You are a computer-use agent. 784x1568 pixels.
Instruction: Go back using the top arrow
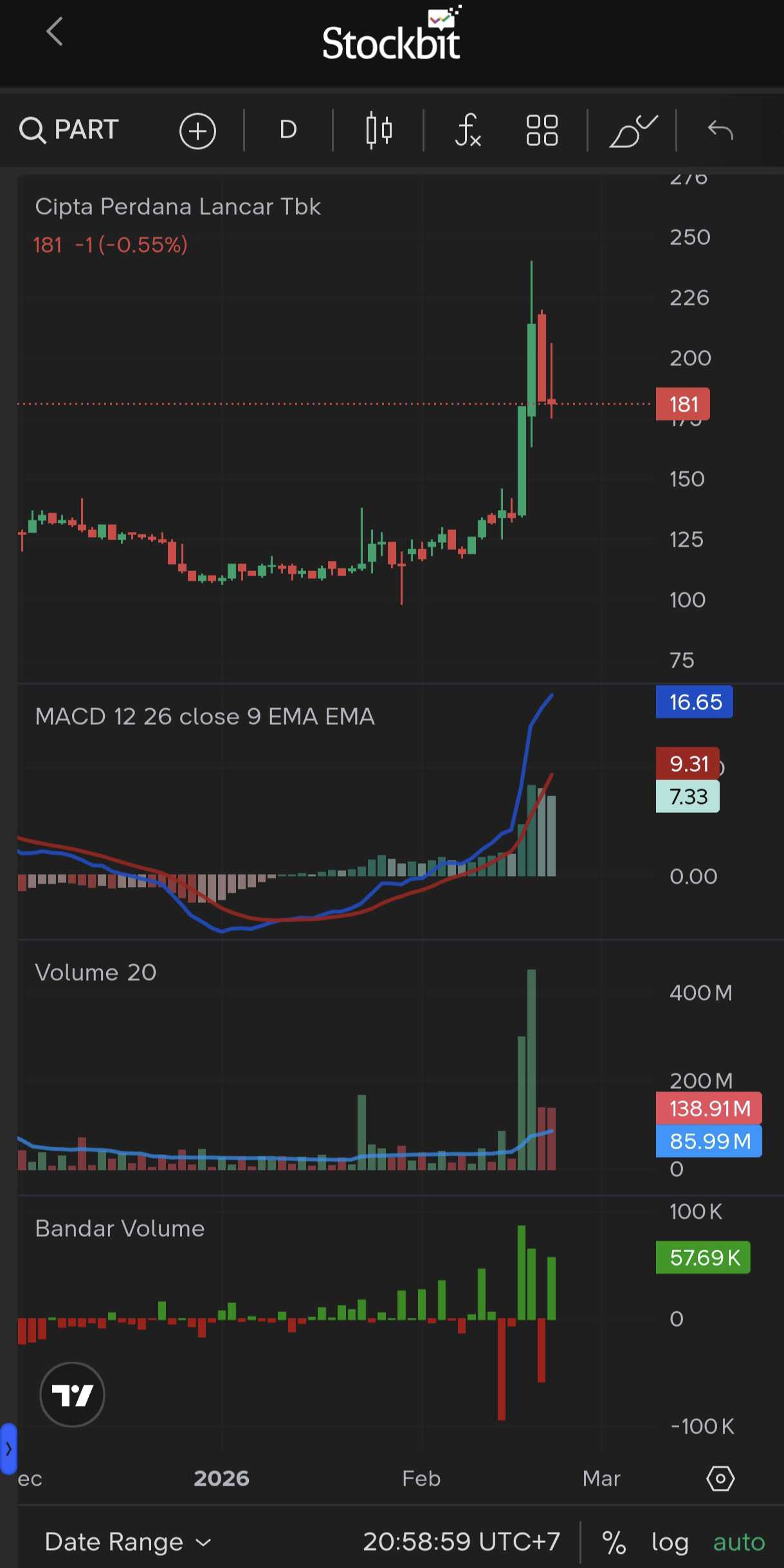point(55,32)
